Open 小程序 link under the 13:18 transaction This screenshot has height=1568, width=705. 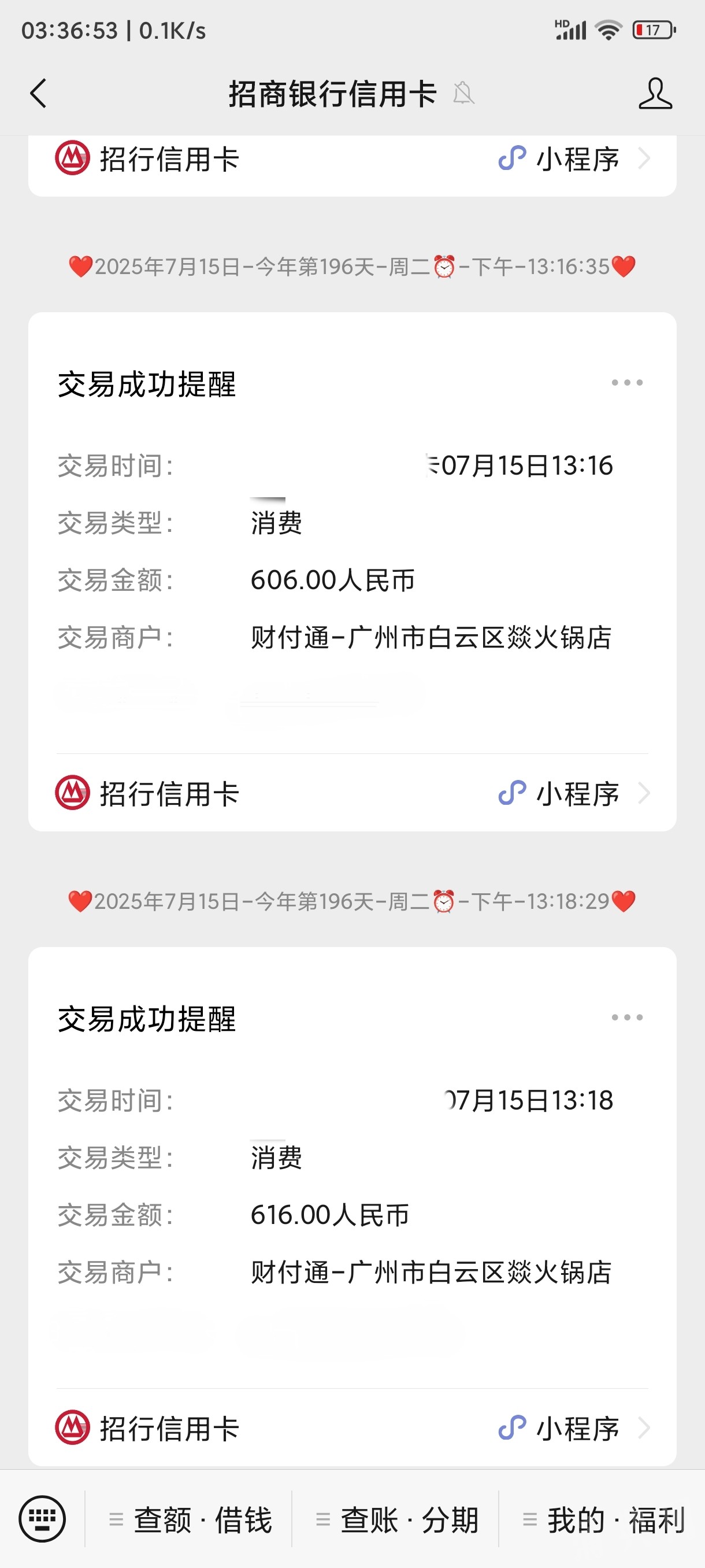pyautogui.click(x=574, y=1428)
